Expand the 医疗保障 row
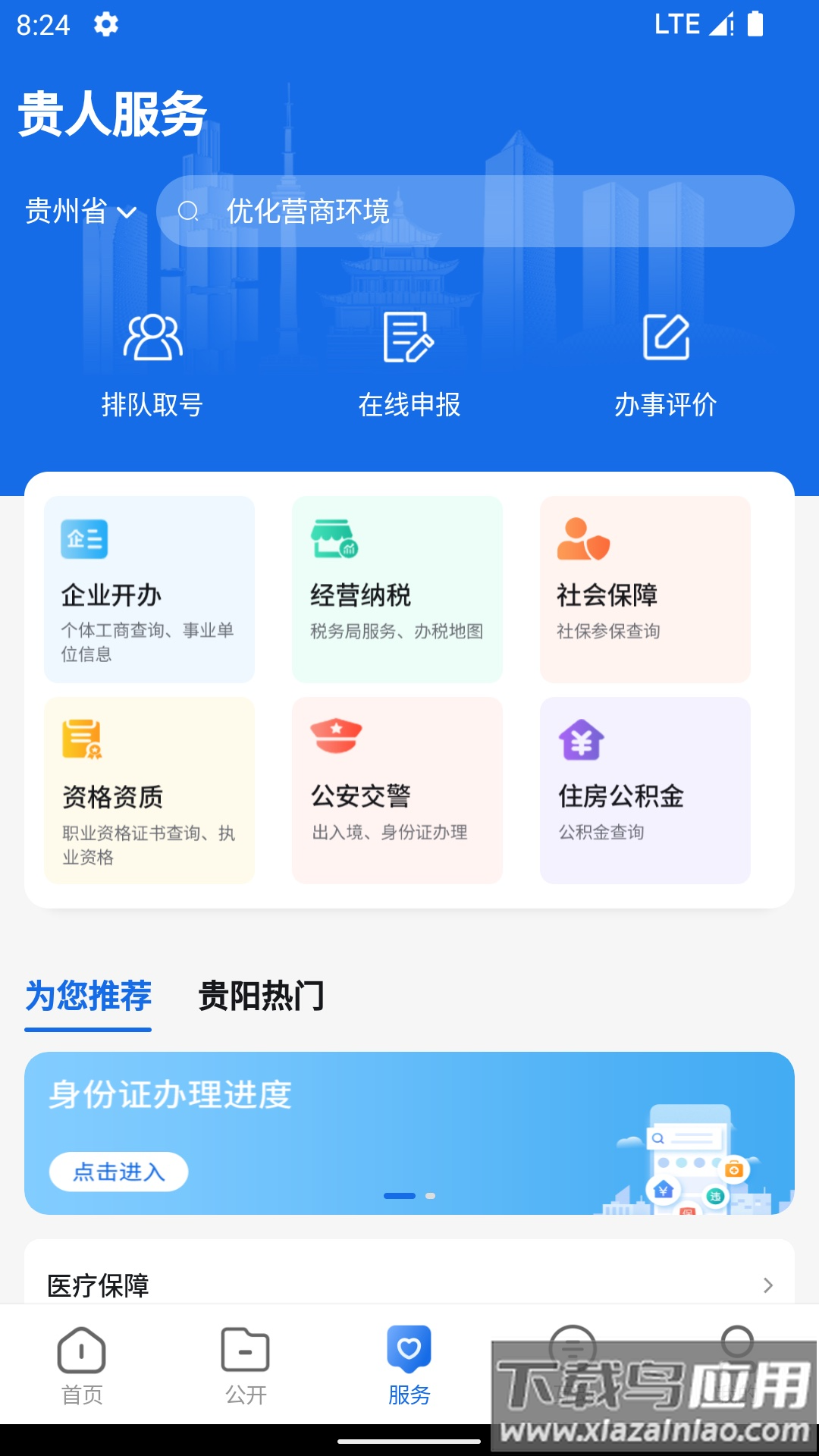Viewport: 819px width, 1456px height. (x=409, y=1285)
